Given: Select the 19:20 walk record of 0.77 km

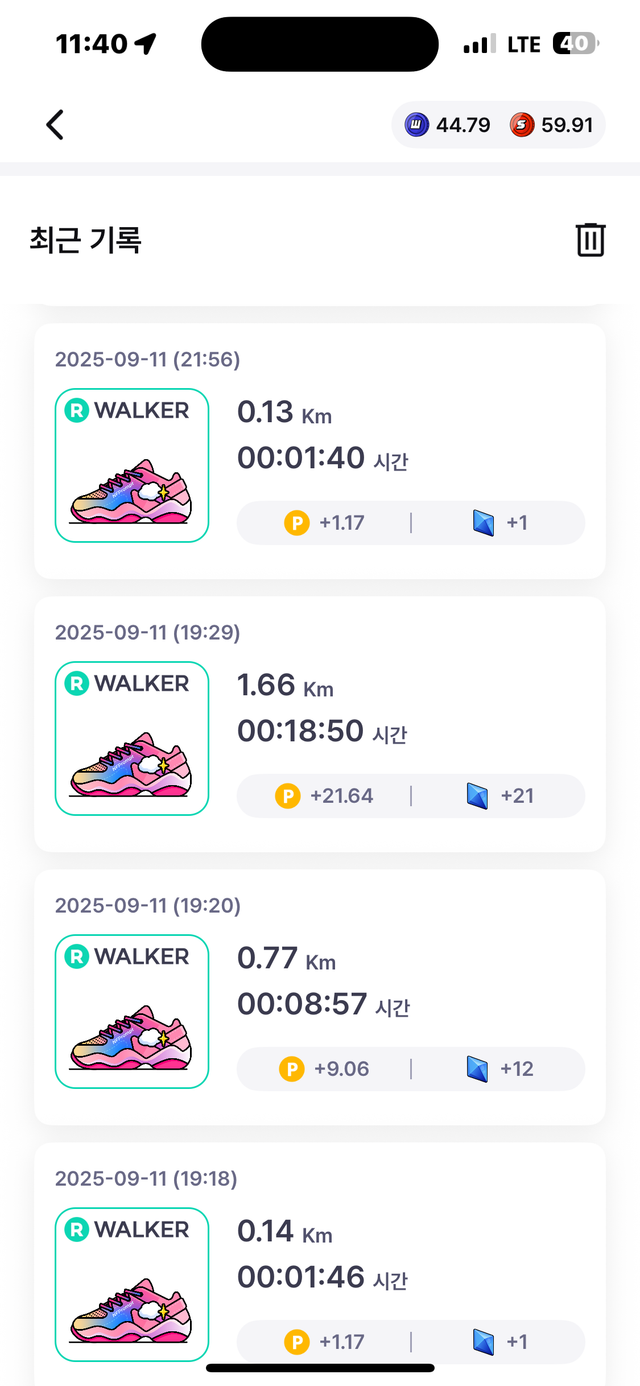Looking at the screenshot, I should coord(320,997).
